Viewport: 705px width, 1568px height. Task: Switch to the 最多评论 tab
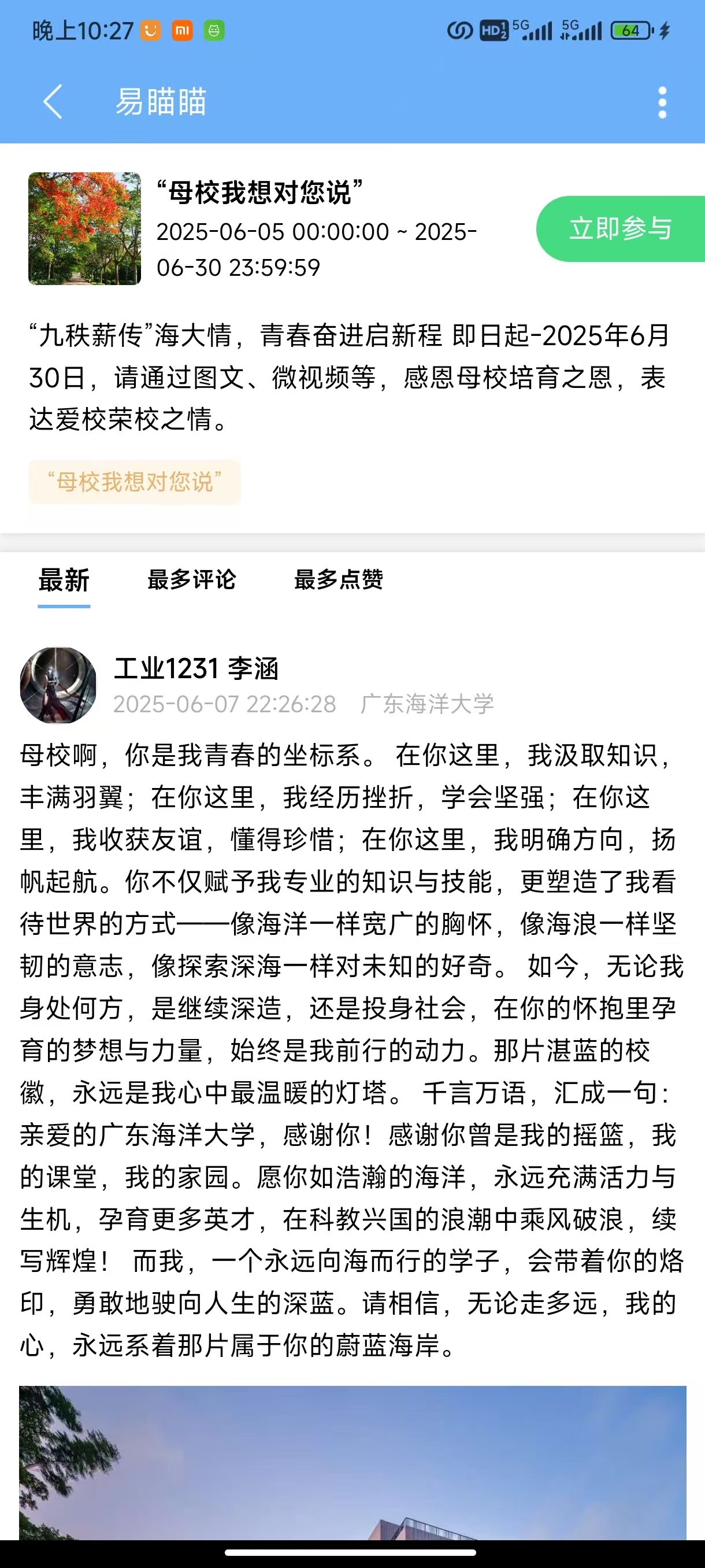192,580
